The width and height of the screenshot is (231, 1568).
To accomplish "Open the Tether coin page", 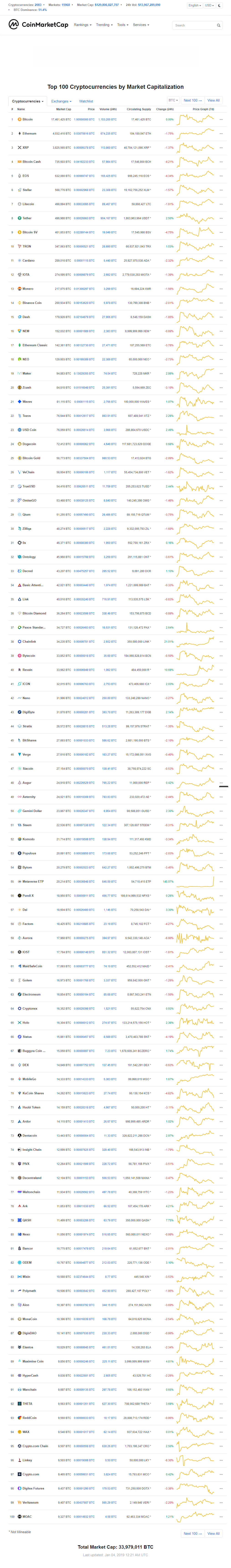I will pos(27,218).
